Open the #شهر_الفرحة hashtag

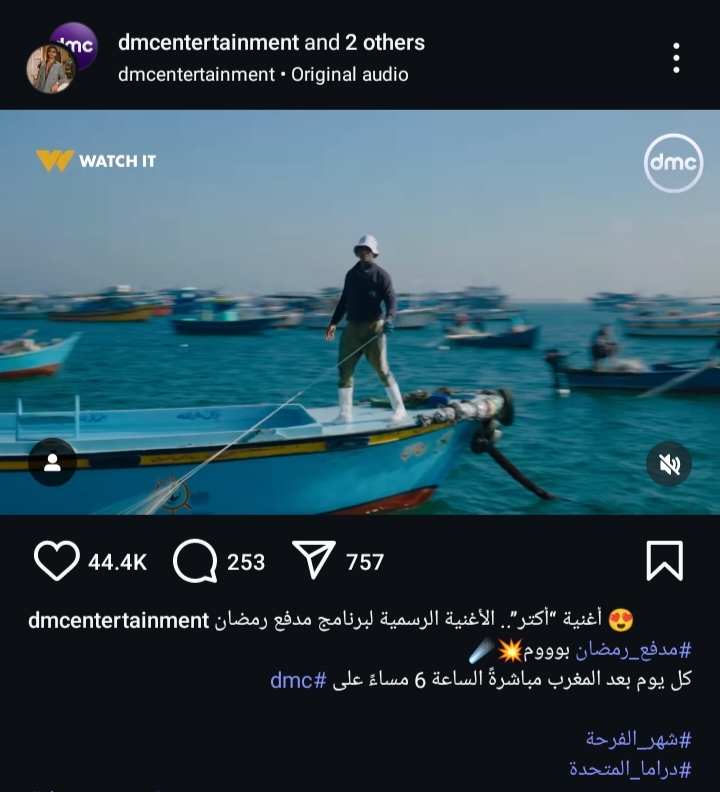[x=639, y=740]
